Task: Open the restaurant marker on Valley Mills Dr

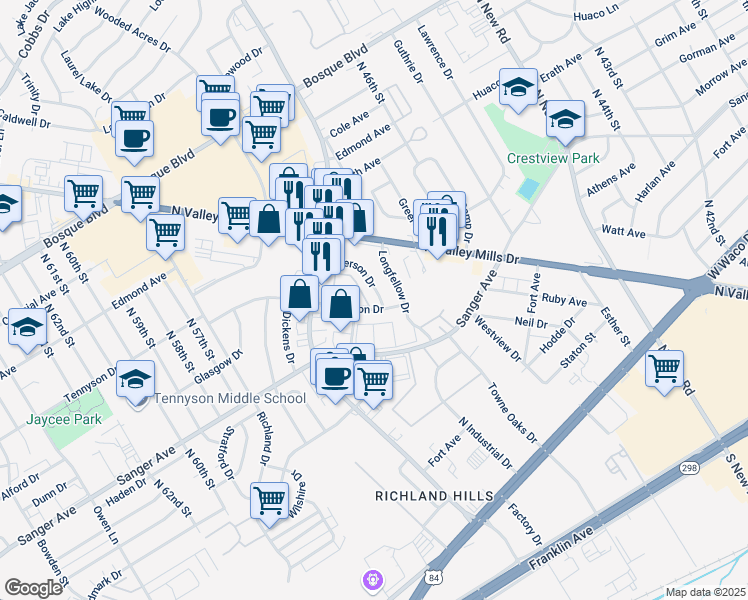Action: point(438,232)
